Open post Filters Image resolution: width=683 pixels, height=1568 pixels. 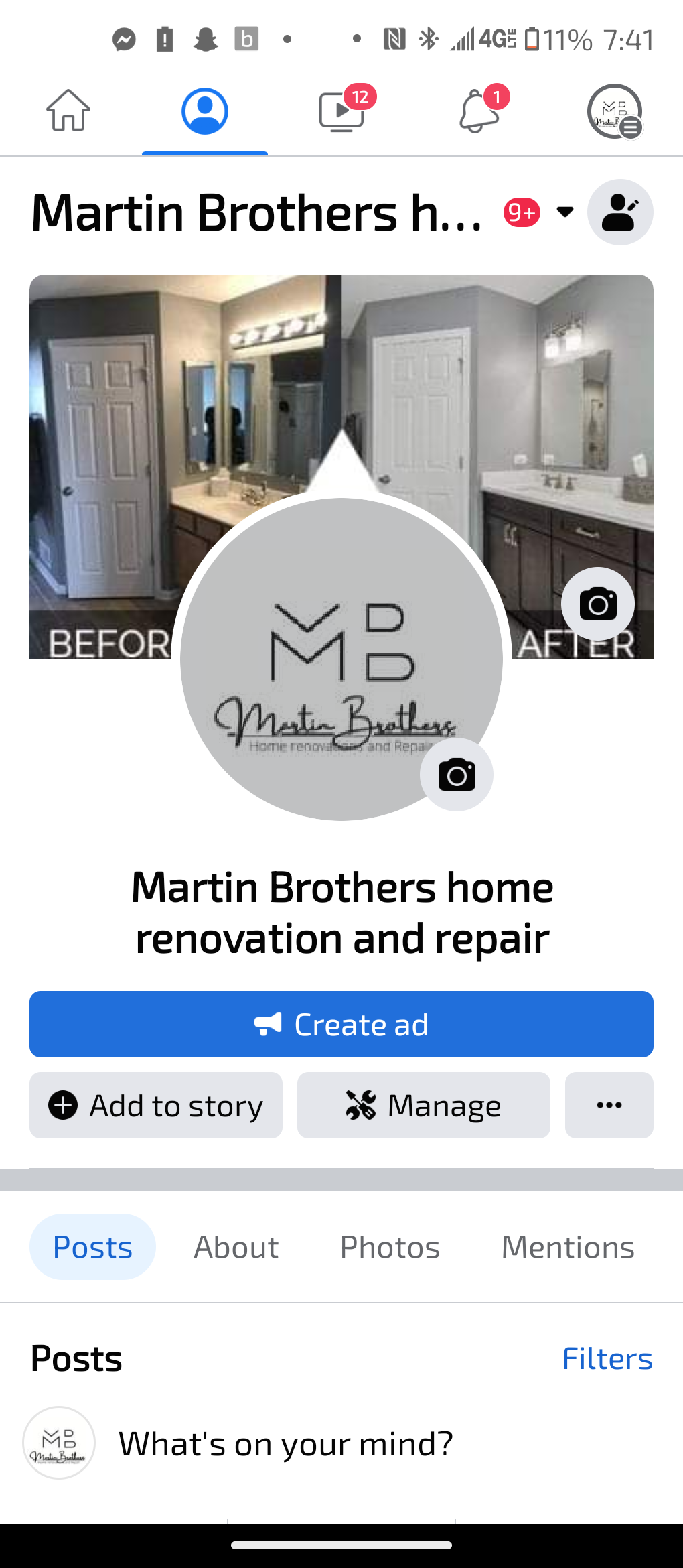pos(607,1359)
